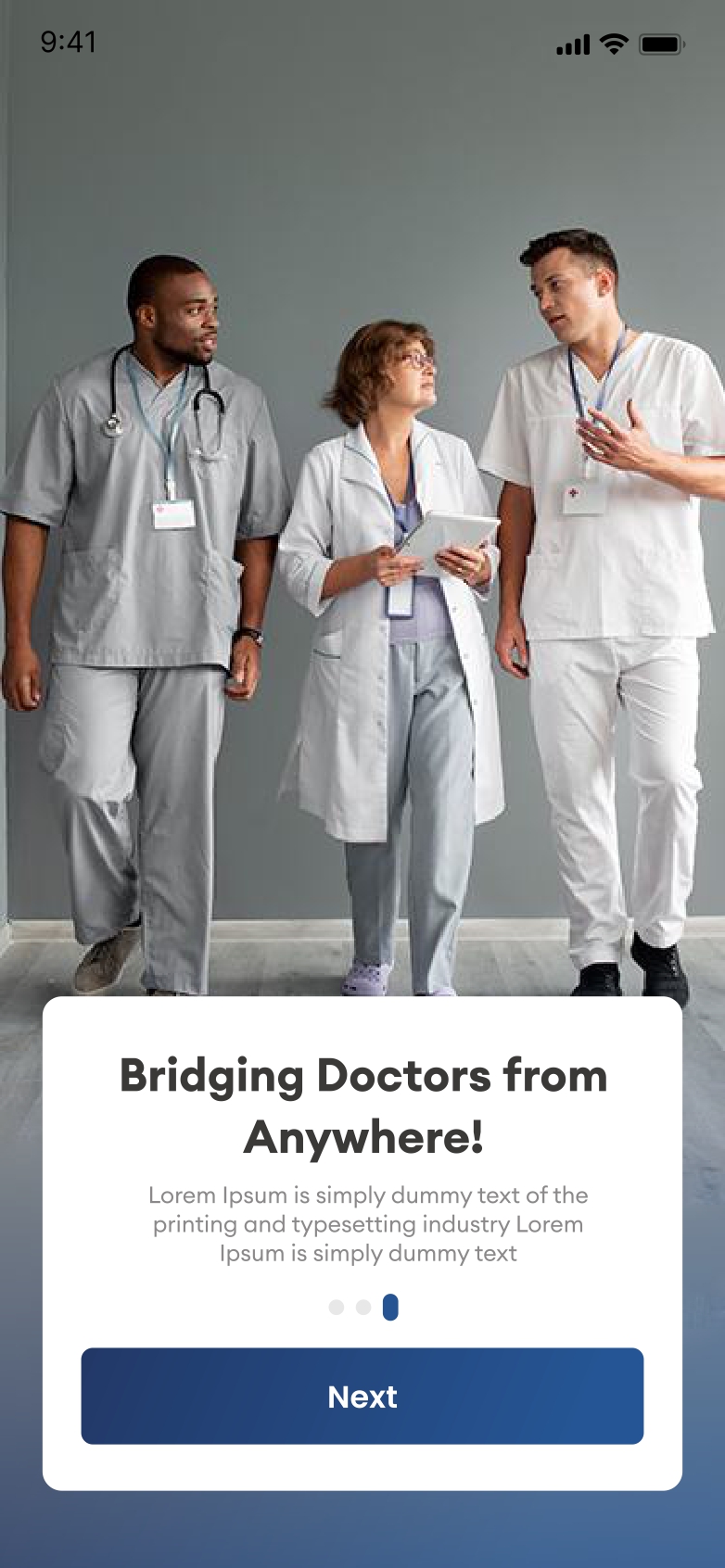Tap the Next button
This screenshot has width=725, height=1568.
point(362,1396)
